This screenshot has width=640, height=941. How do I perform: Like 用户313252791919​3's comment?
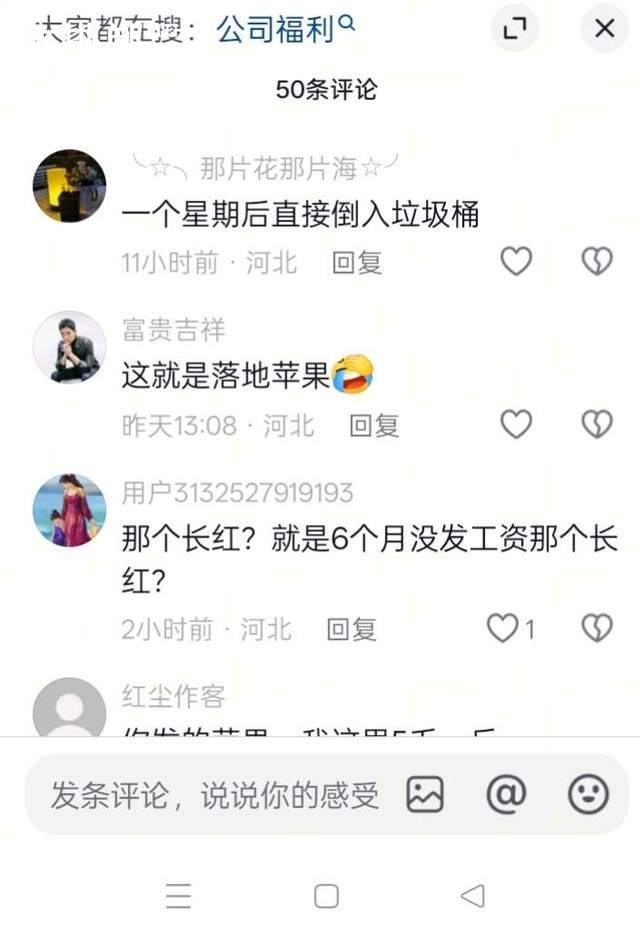pyautogui.click(x=510, y=628)
